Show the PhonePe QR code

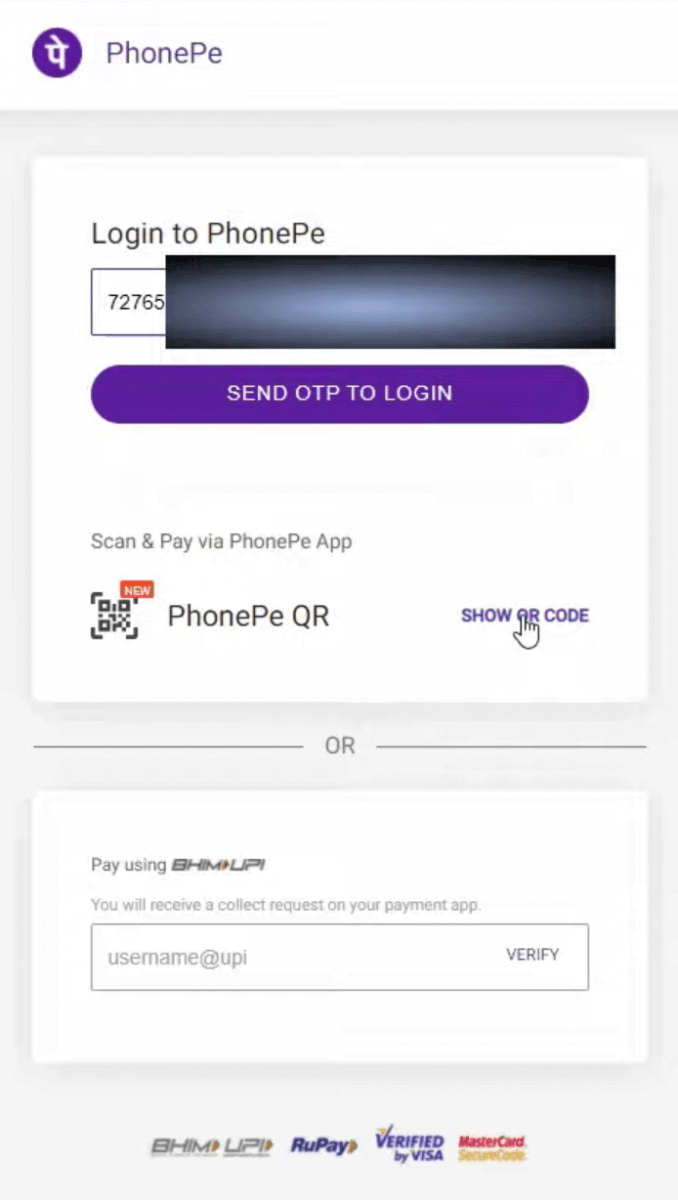(524, 616)
